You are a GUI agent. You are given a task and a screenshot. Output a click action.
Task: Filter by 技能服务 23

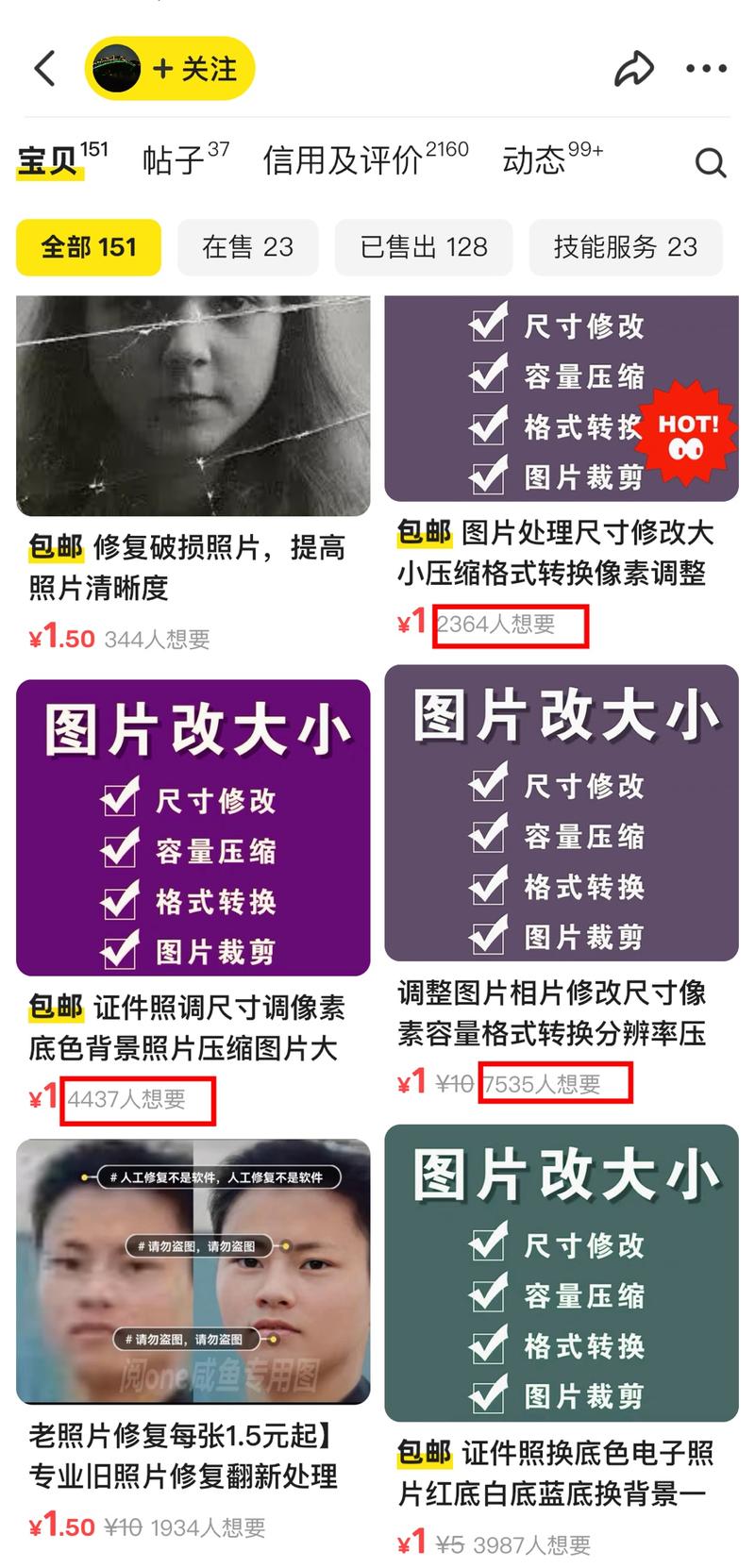625,247
